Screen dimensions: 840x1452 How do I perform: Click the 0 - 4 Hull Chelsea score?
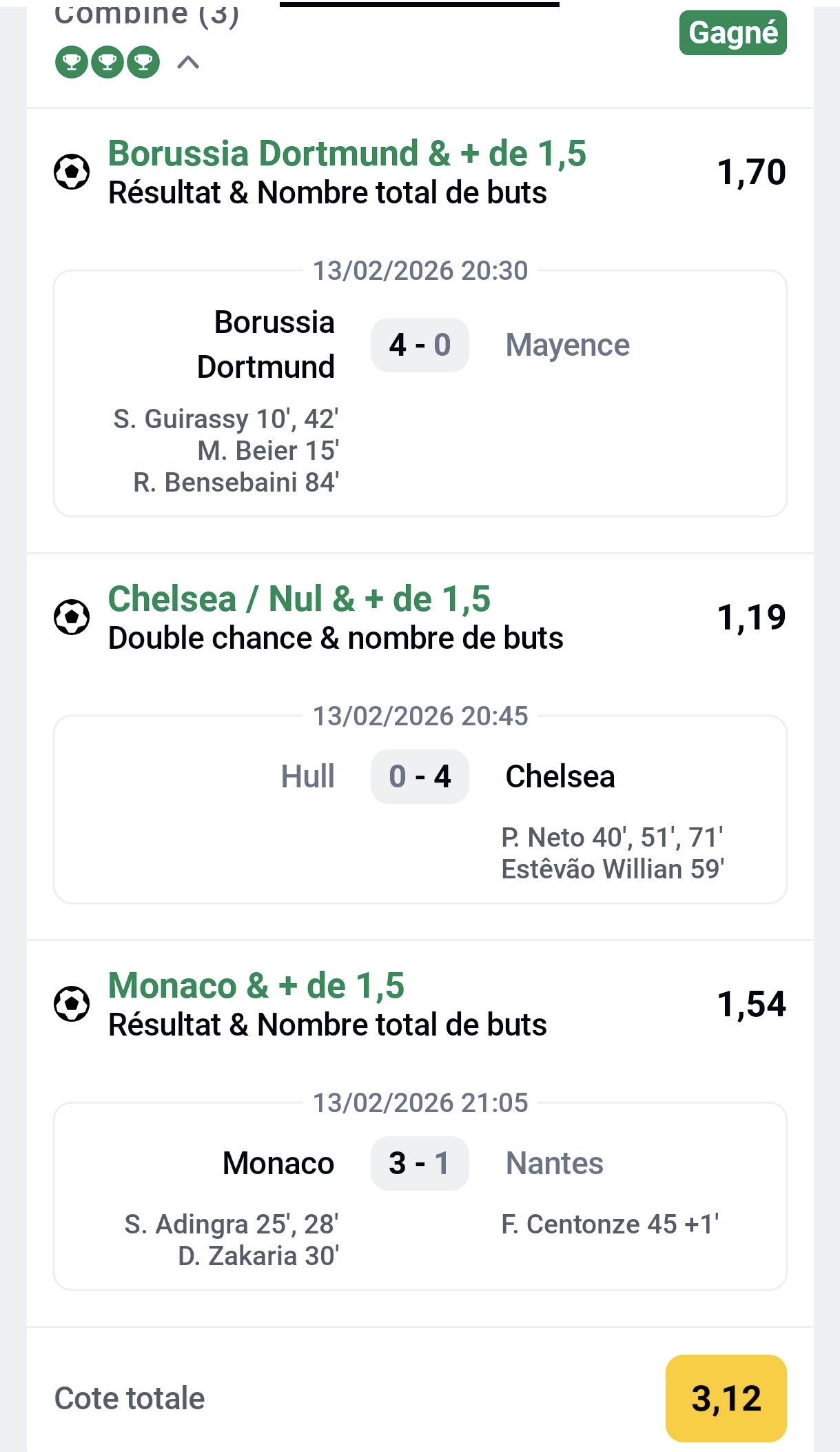tap(419, 776)
